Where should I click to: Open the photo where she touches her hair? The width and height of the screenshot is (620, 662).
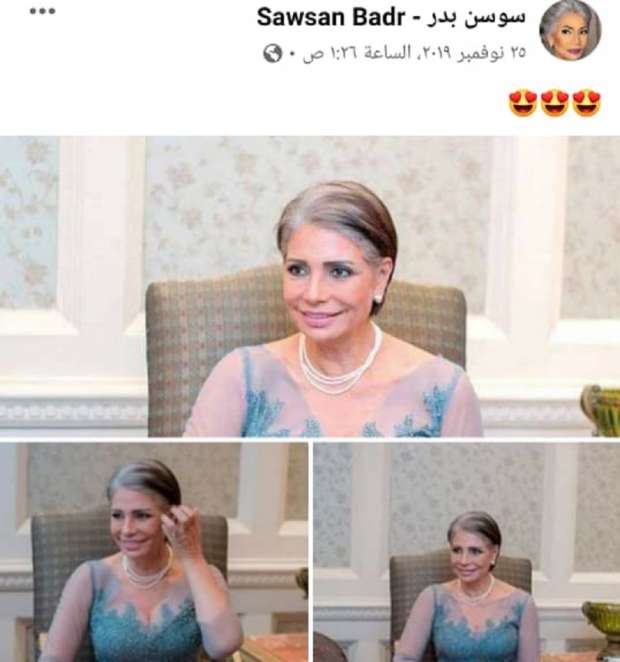click(x=153, y=552)
